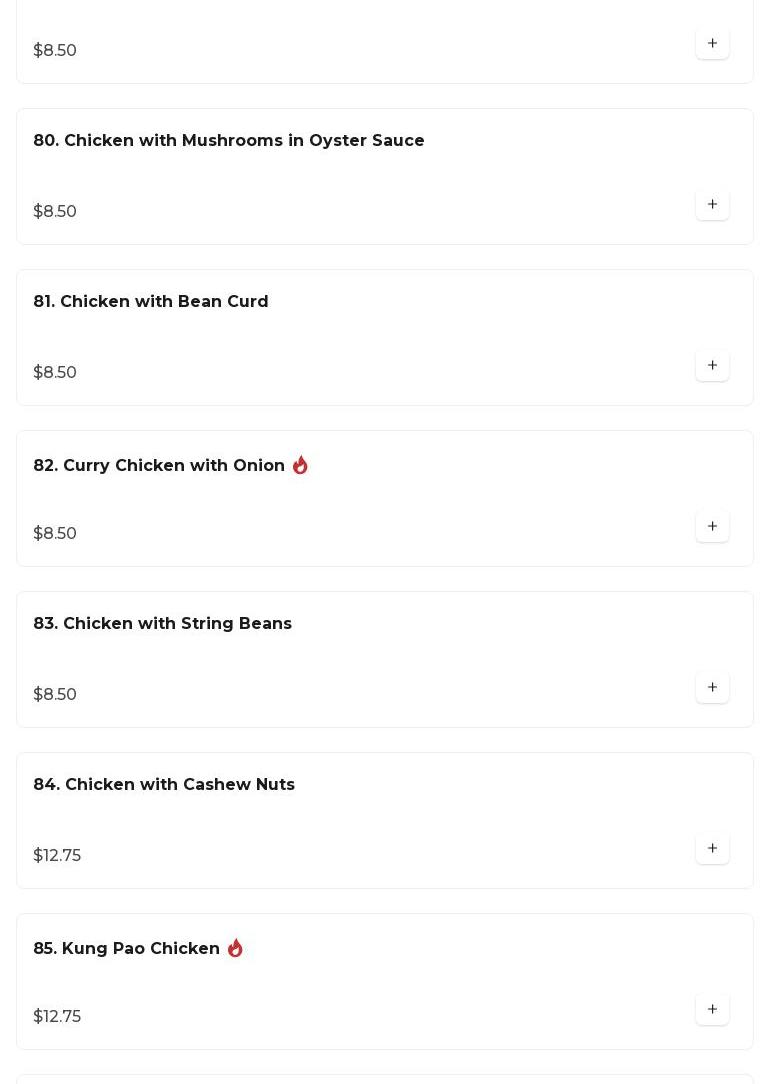Tap plus button for Chicken with String Beans
The width and height of the screenshot is (770, 1084).
[712, 687]
